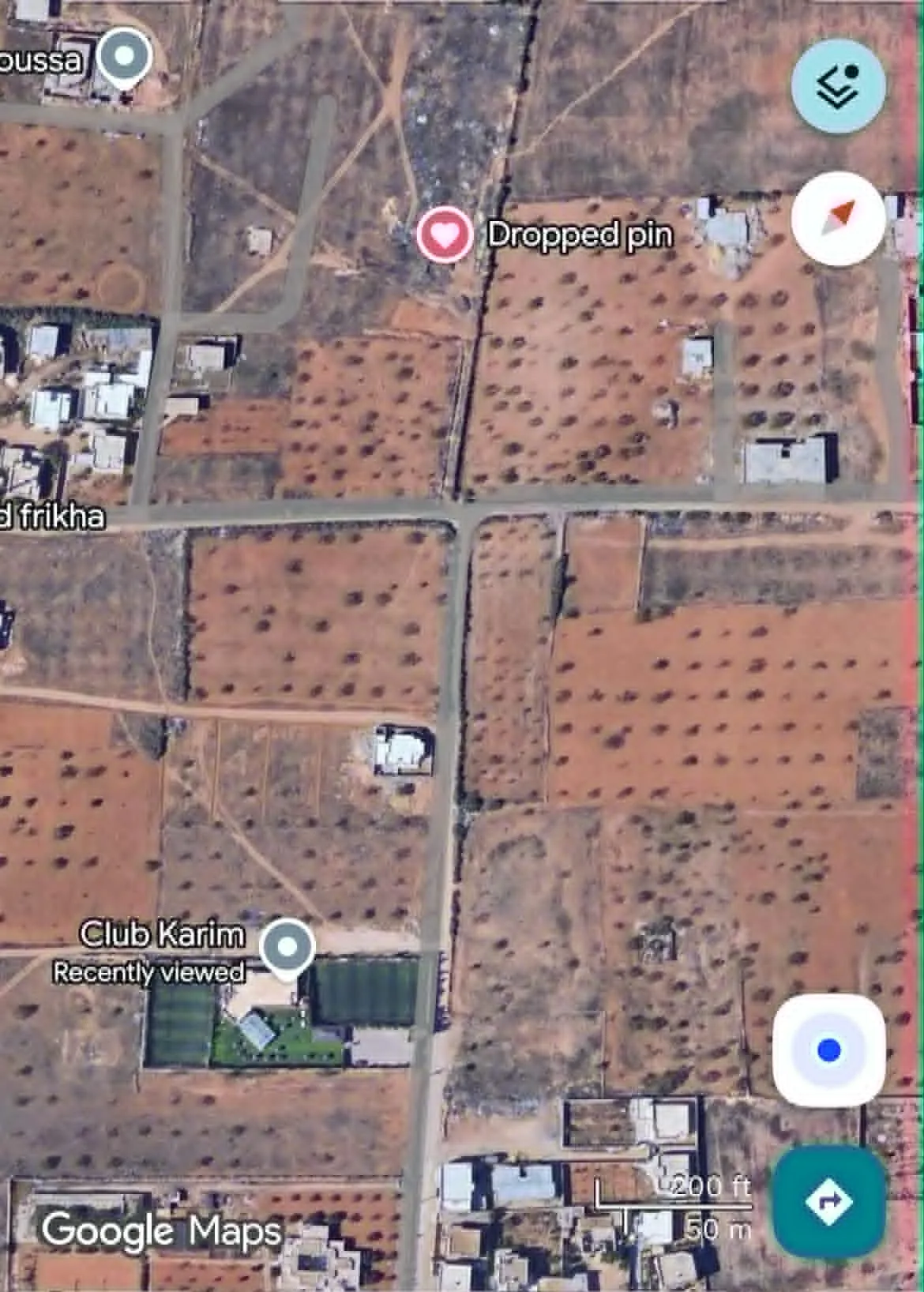Tap the my-location crosshair button
Viewport: 924px width, 1292px height.
(x=827, y=1049)
